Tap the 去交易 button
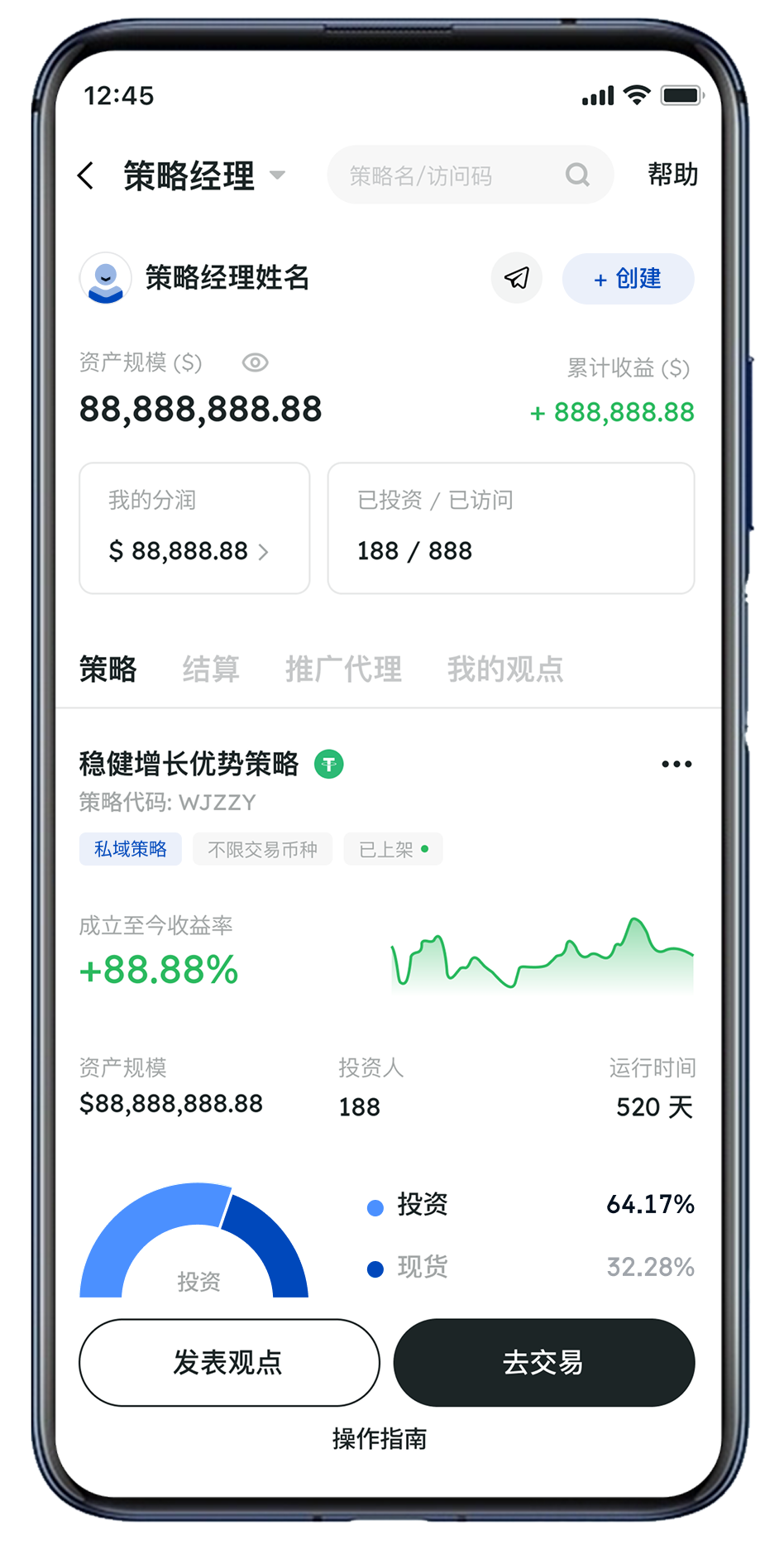This screenshot has height=1559, width=784. click(543, 1362)
